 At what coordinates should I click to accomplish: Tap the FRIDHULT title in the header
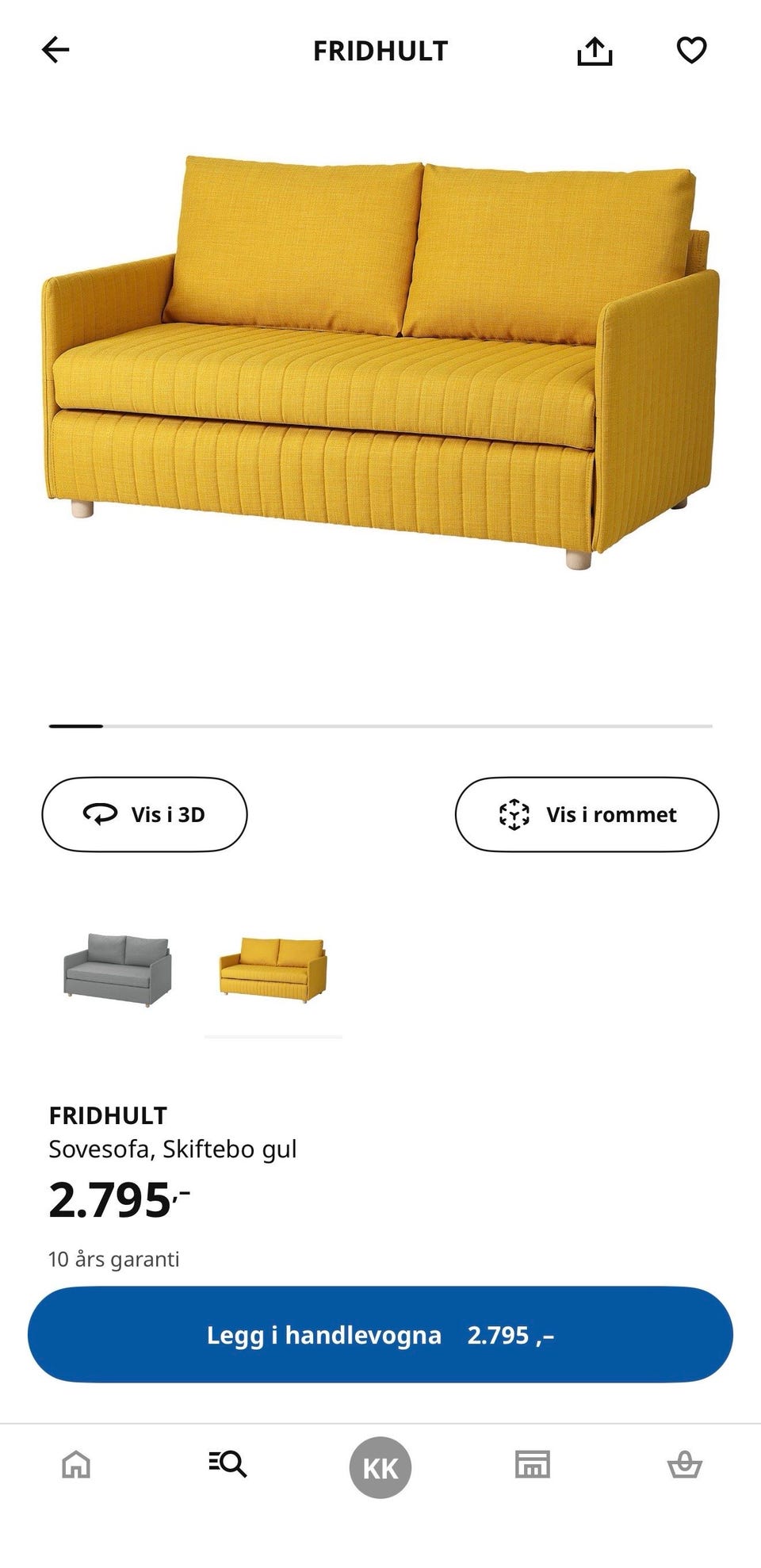pyautogui.click(x=380, y=50)
